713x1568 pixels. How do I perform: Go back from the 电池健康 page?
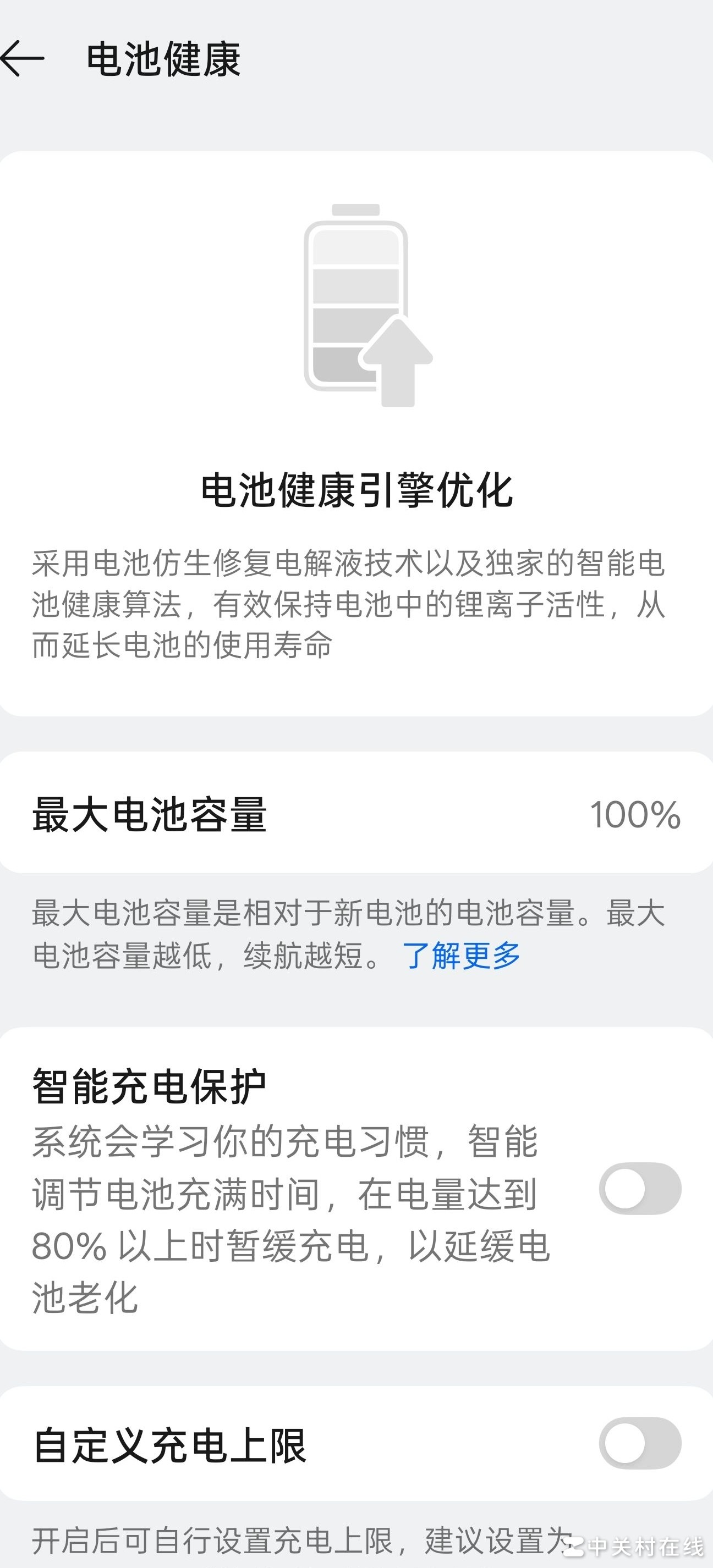tap(23, 59)
